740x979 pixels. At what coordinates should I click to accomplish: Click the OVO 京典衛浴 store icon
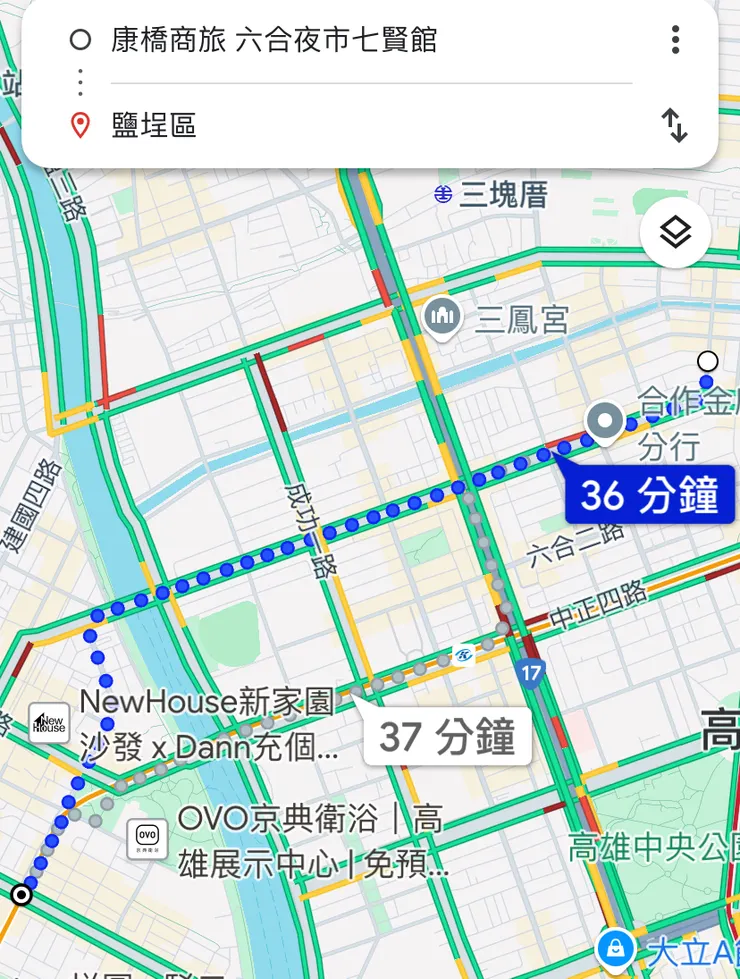click(x=146, y=838)
